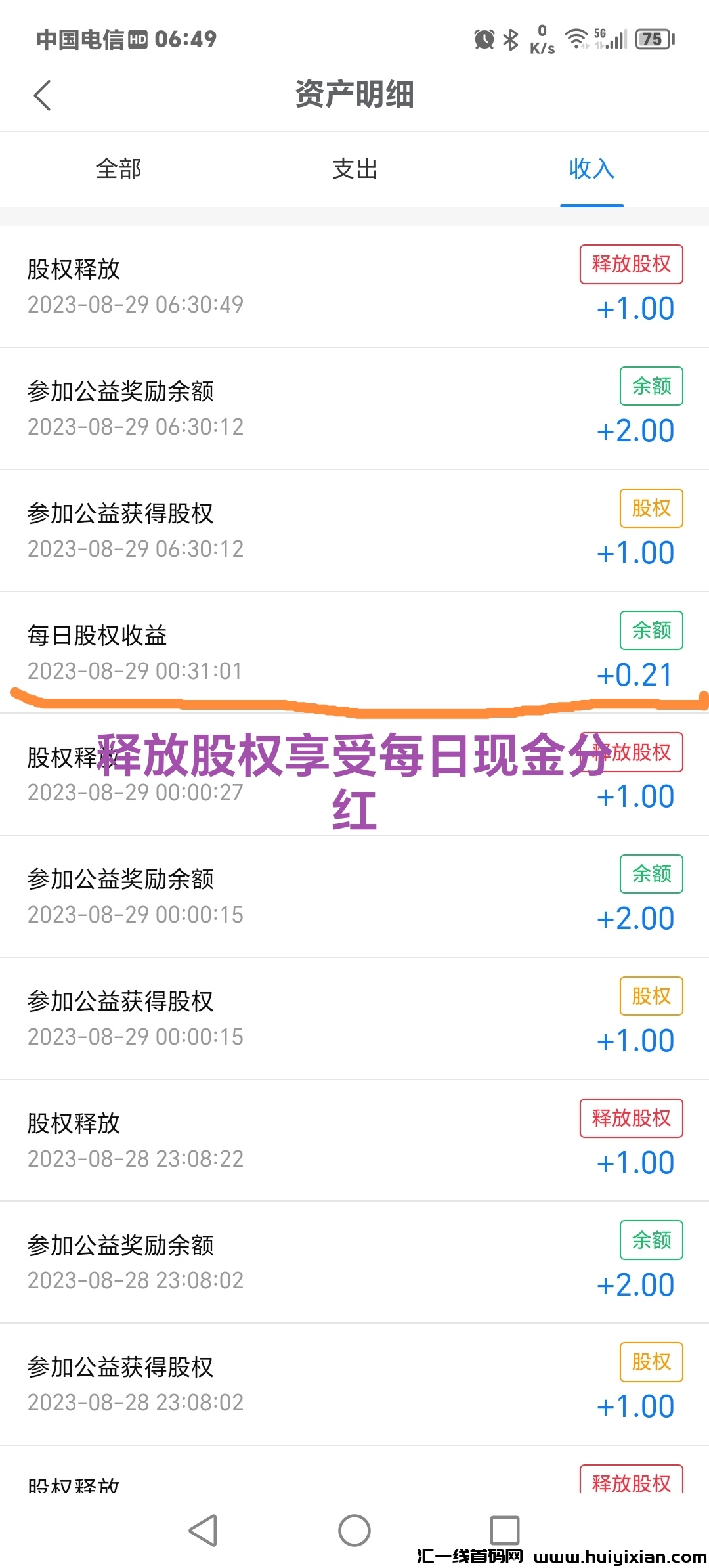Viewport: 709px width, 1568px height.
Task: Switch to the 全部 tab
Action: [119, 169]
